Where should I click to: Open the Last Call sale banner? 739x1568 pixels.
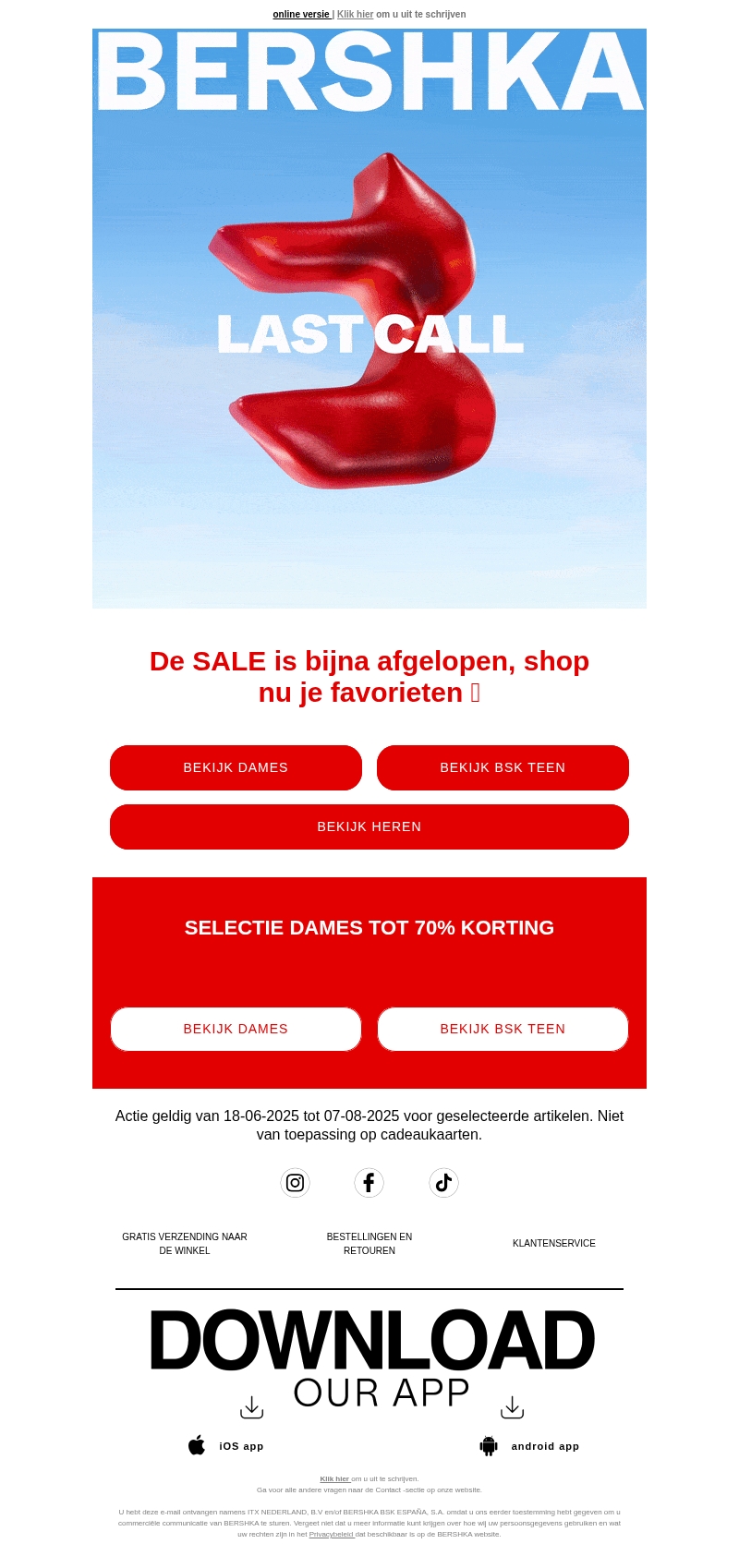(369, 332)
